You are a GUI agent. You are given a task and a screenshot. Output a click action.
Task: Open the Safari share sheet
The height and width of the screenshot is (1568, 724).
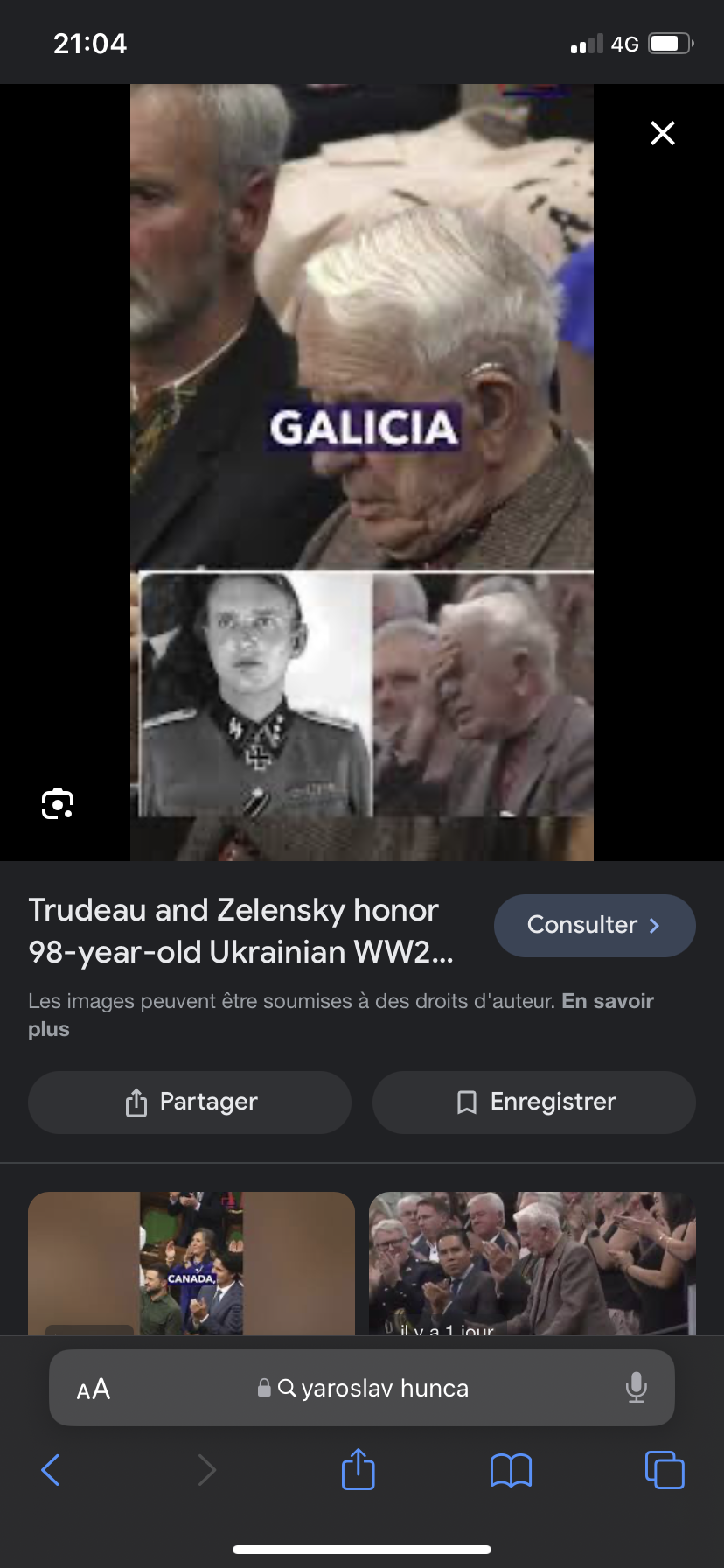click(x=359, y=1469)
